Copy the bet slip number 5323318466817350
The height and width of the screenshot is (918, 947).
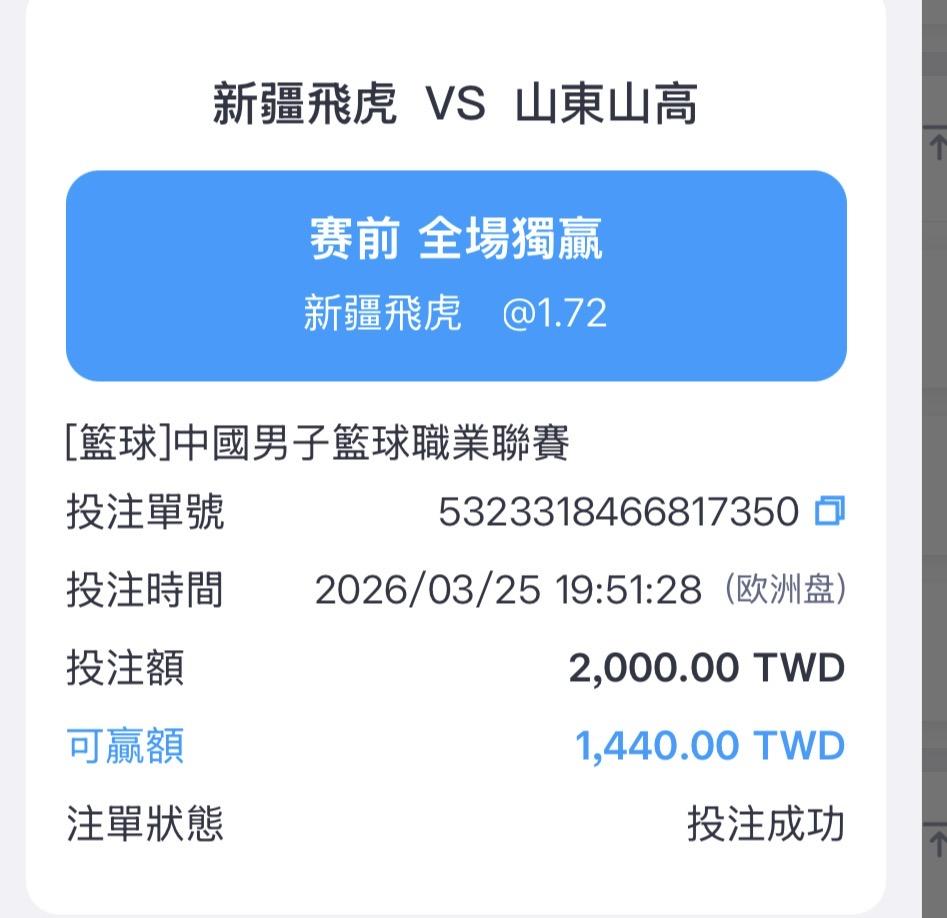point(829,512)
